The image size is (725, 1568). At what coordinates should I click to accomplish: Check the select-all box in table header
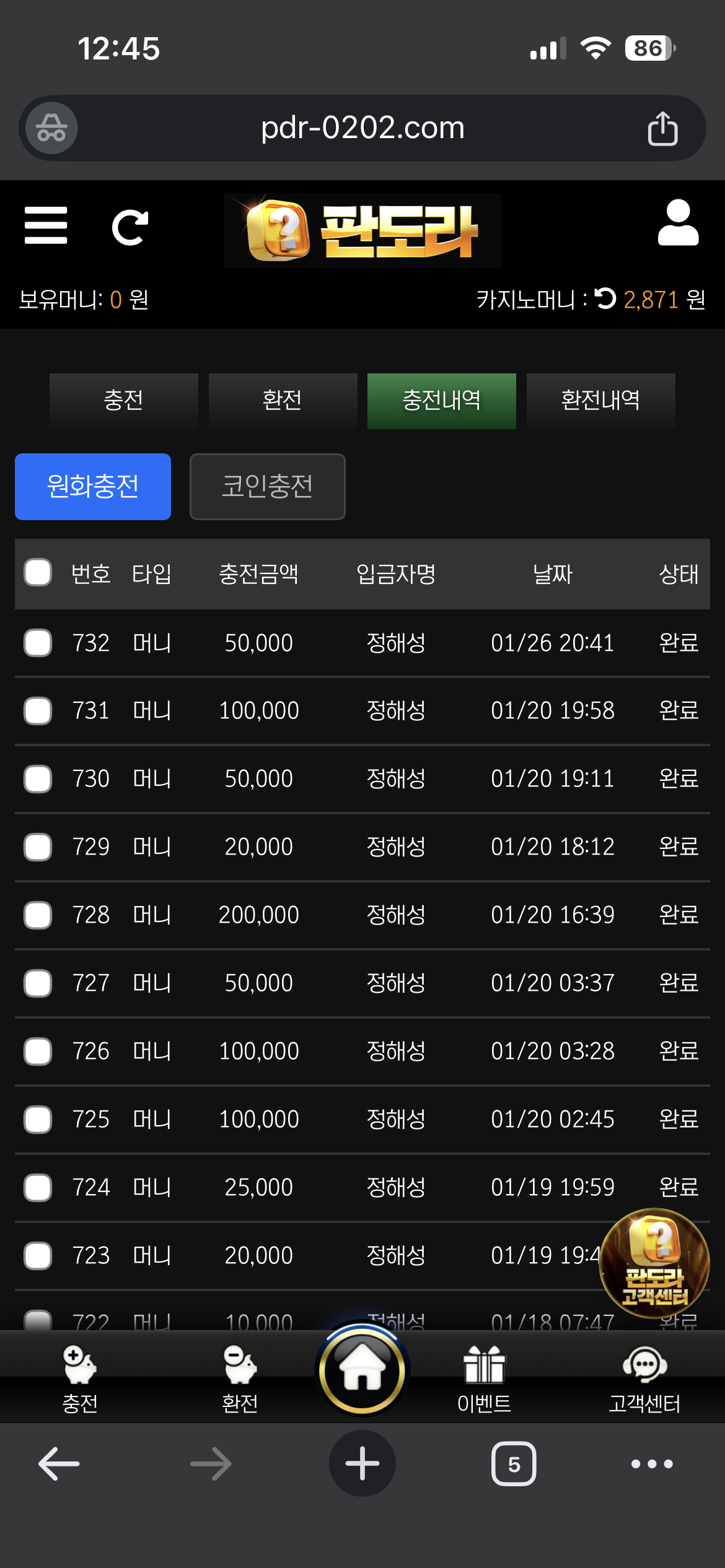point(38,573)
